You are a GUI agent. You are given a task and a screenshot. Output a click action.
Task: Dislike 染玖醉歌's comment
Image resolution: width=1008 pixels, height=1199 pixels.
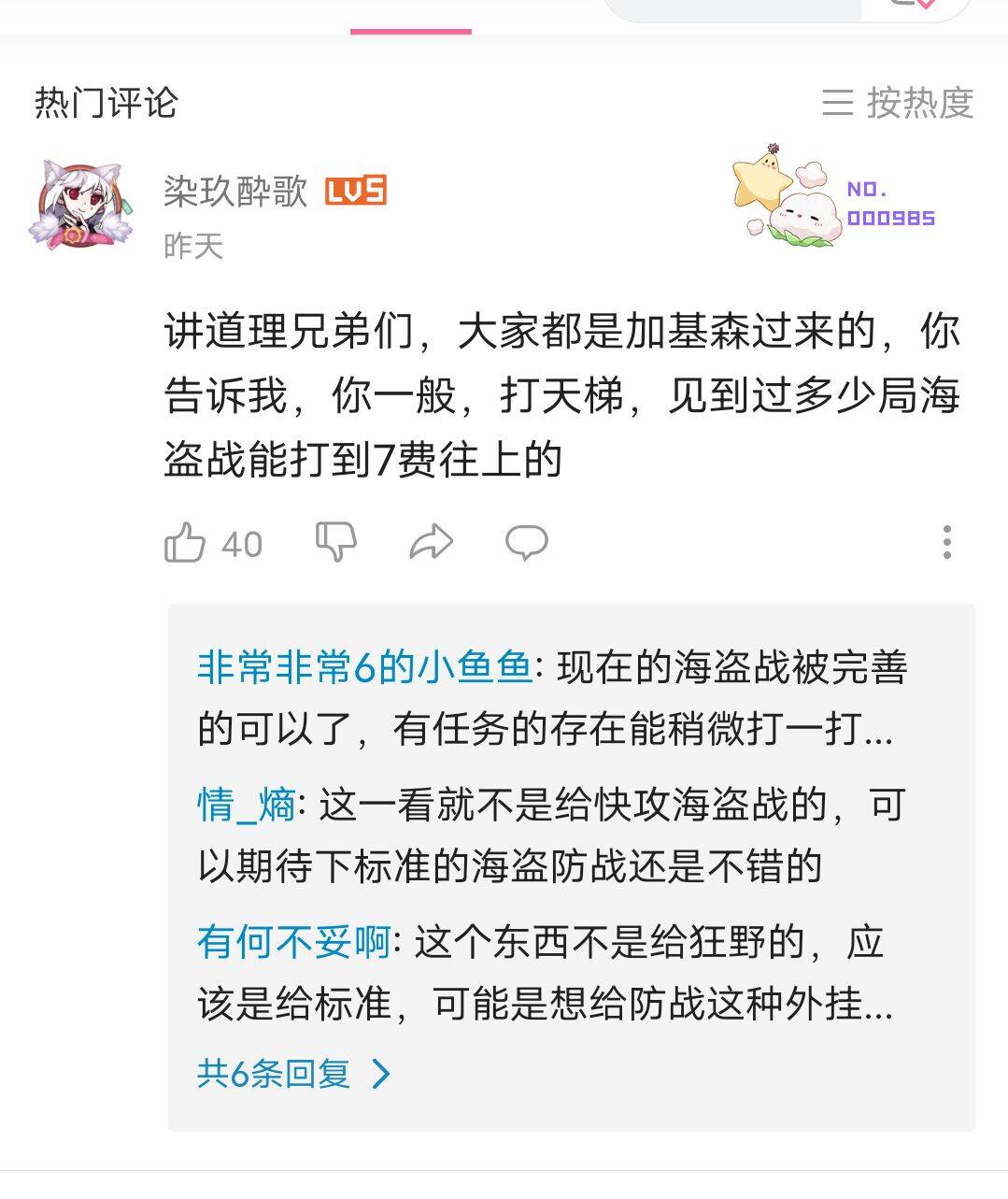pos(336,542)
